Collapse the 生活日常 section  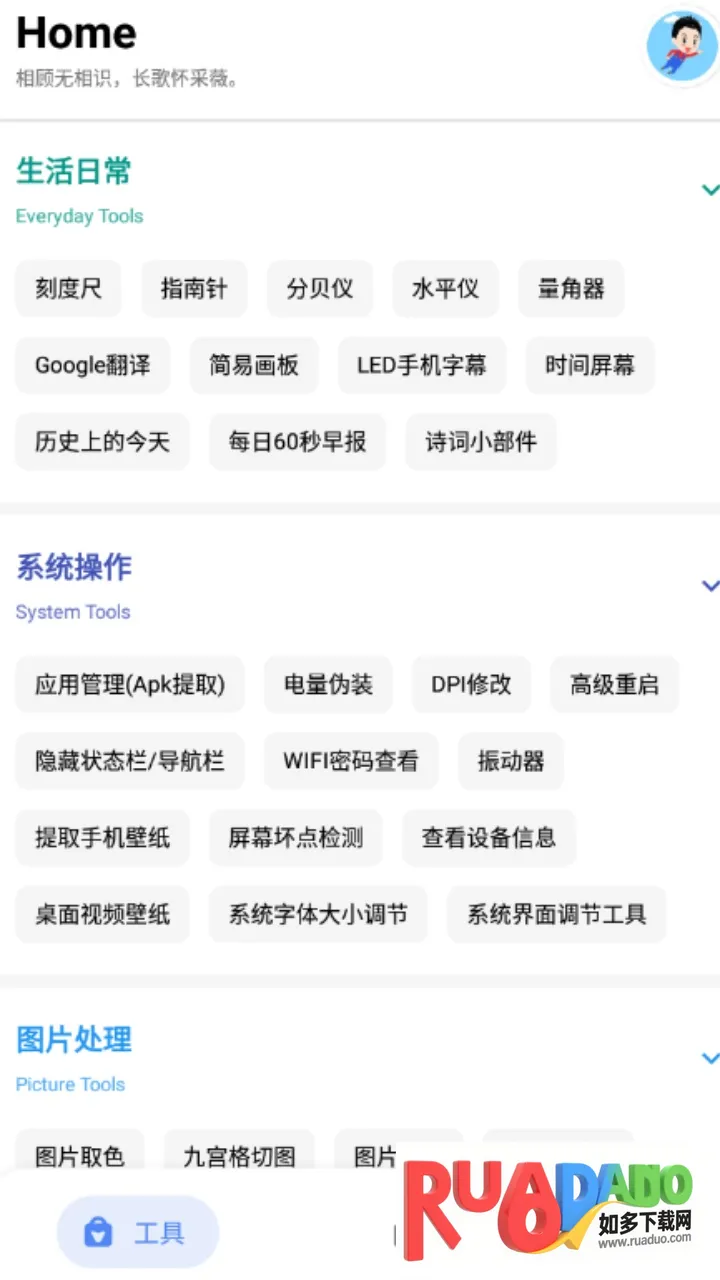(x=710, y=189)
